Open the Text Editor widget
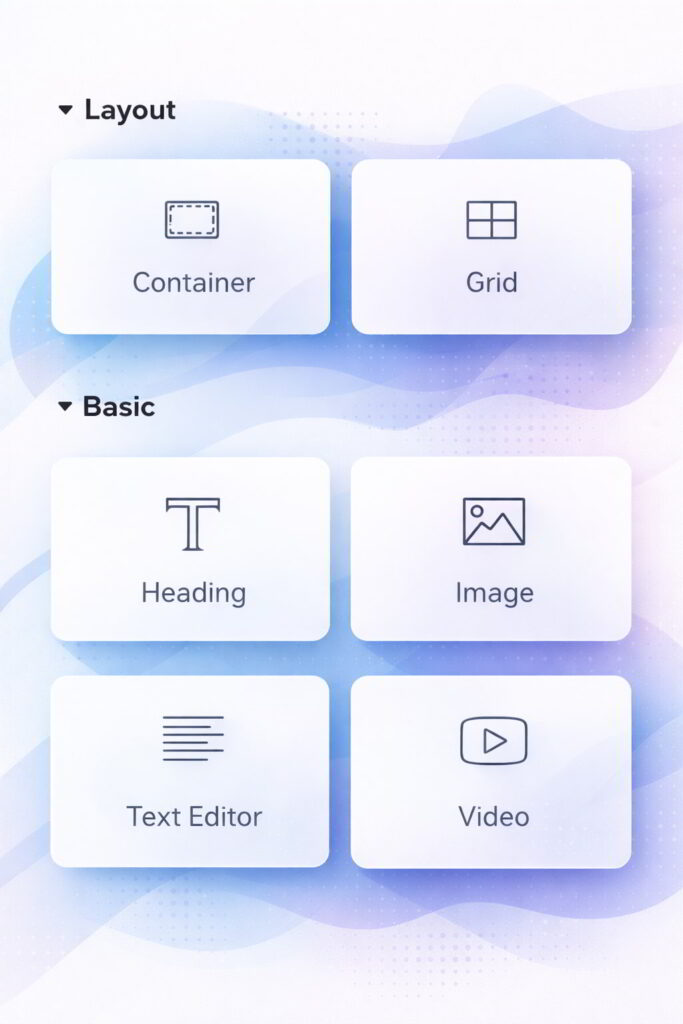Viewport: 683px width, 1024px height. [191, 770]
